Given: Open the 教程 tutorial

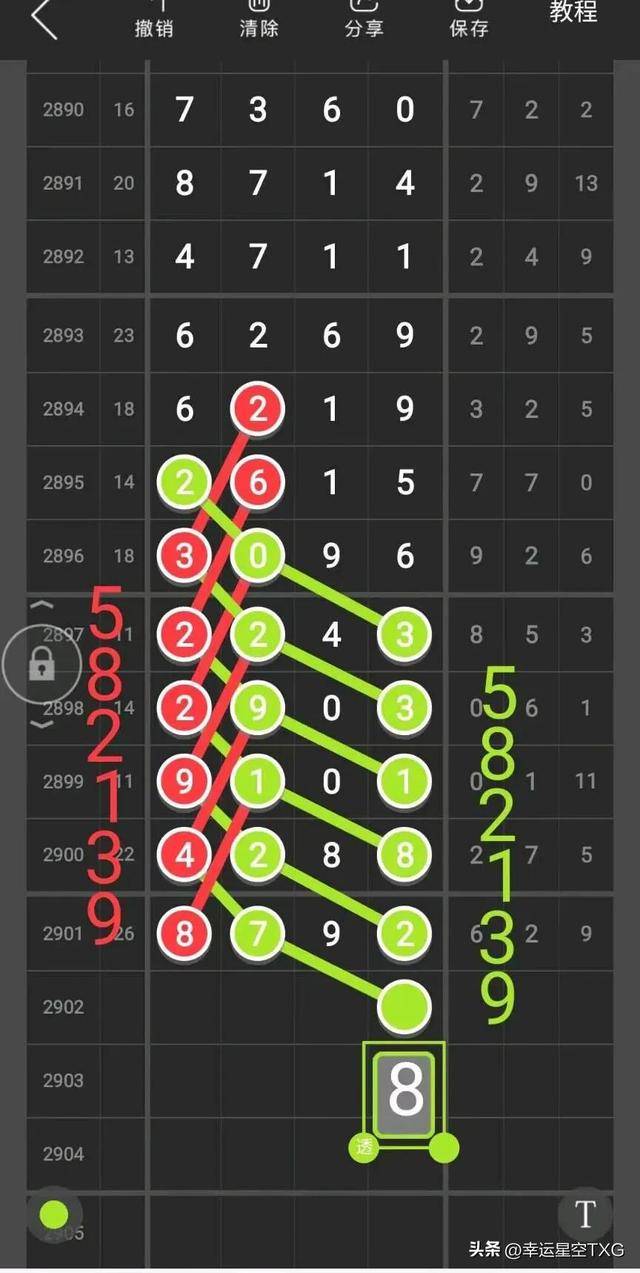Looking at the screenshot, I should pos(574,13).
